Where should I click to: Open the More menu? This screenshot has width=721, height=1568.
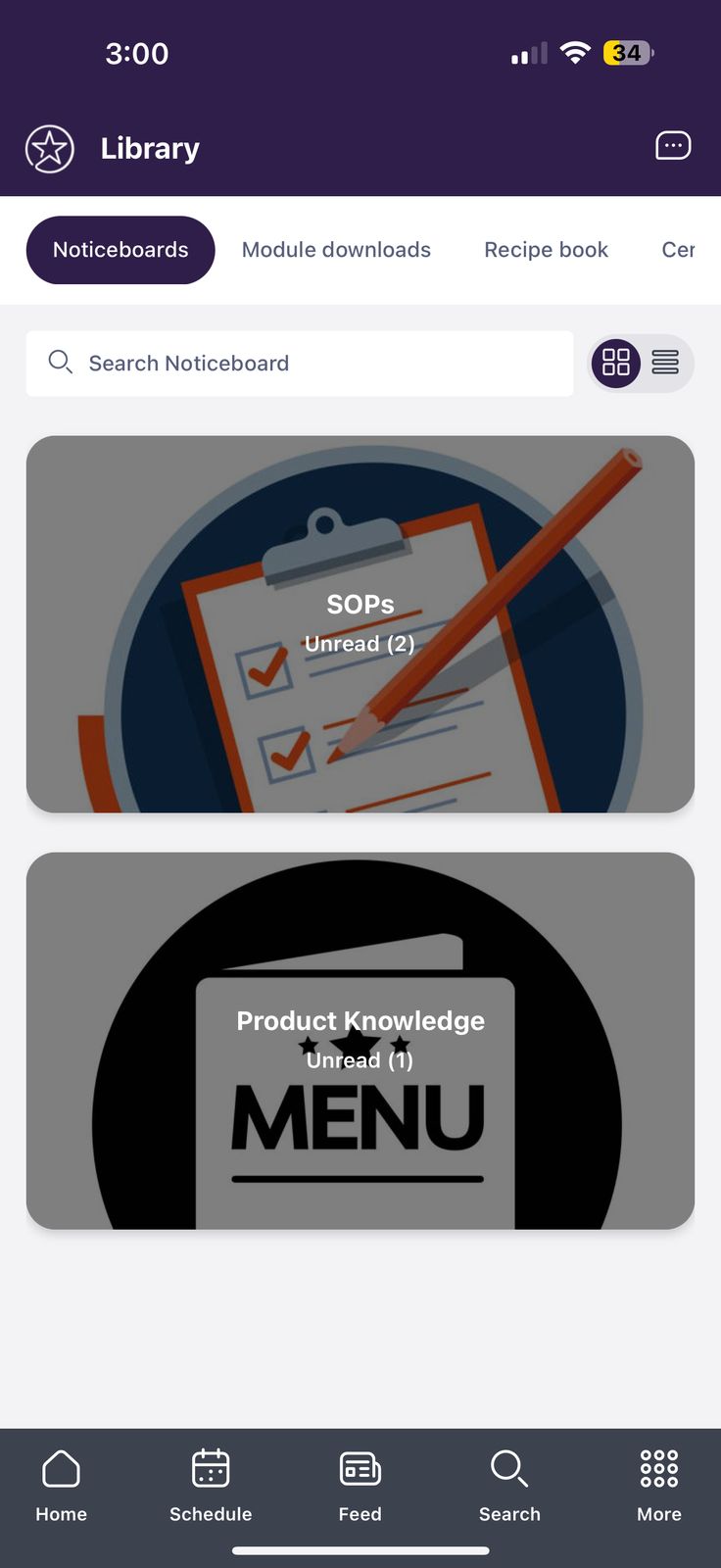(659, 1486)
